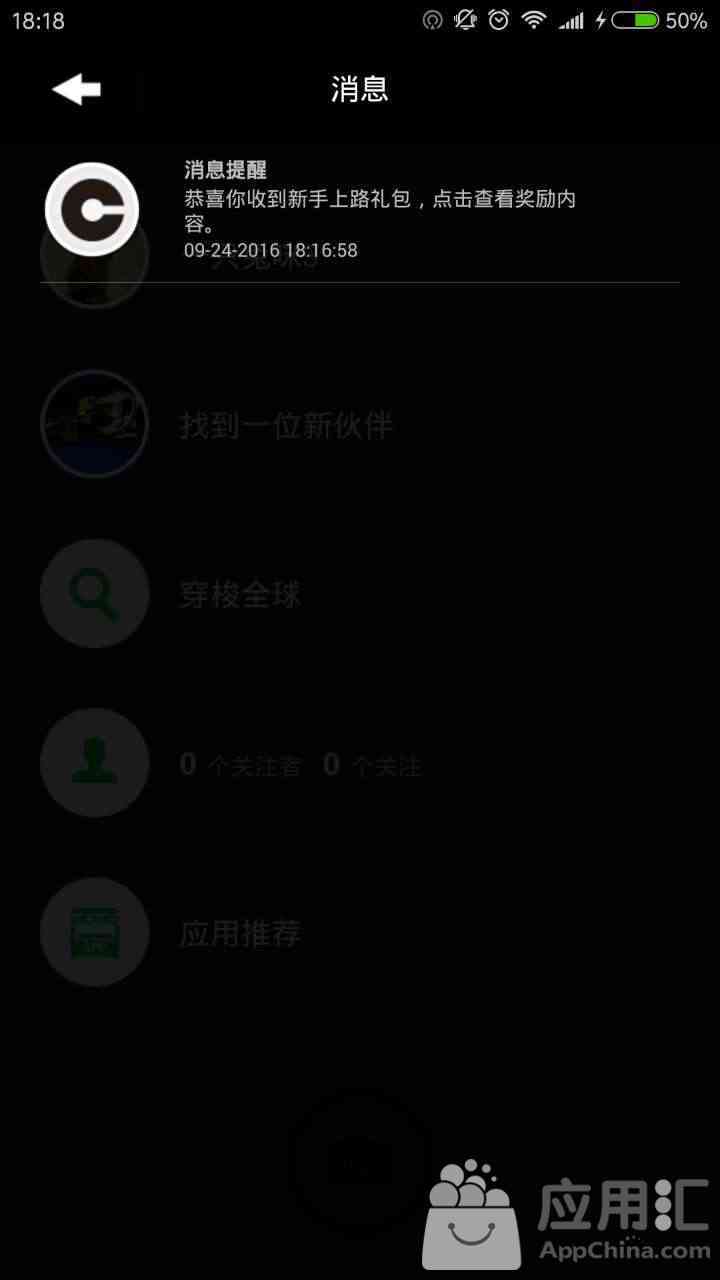The width and height of the screenshot is (720, 1280).
Task: Open the 消息提醒 newcomer gift message
Action: [380, 210]
